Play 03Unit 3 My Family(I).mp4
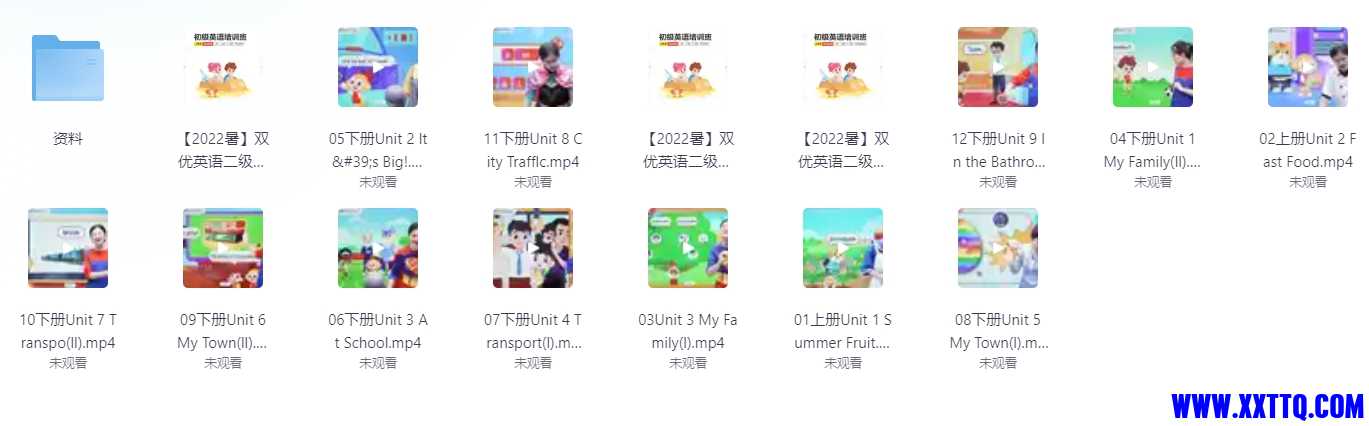The image size is (1369, 426). pyautogui.click(x=687, y=248)
